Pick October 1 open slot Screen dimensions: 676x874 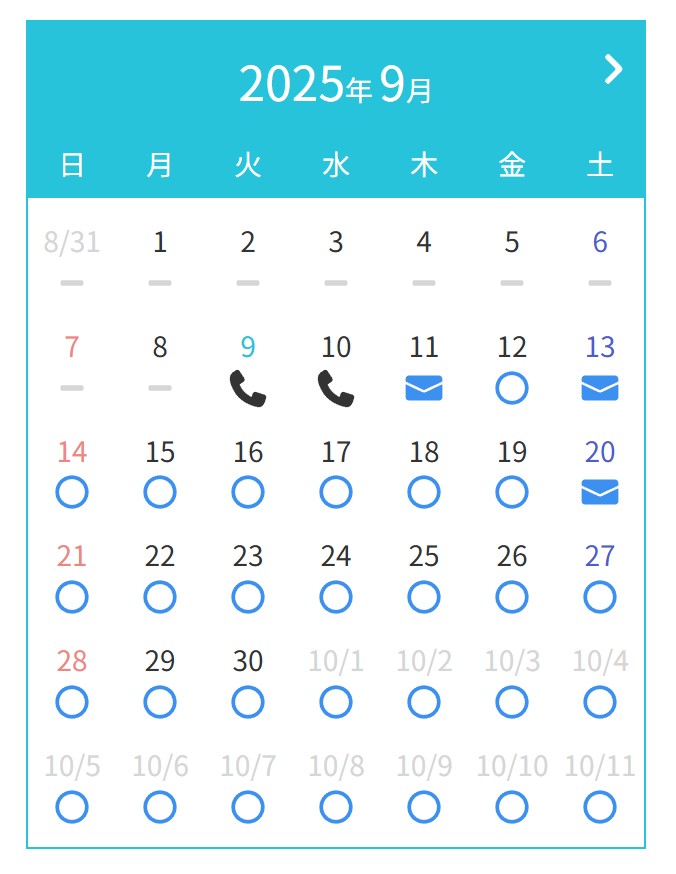pos(336,702)
